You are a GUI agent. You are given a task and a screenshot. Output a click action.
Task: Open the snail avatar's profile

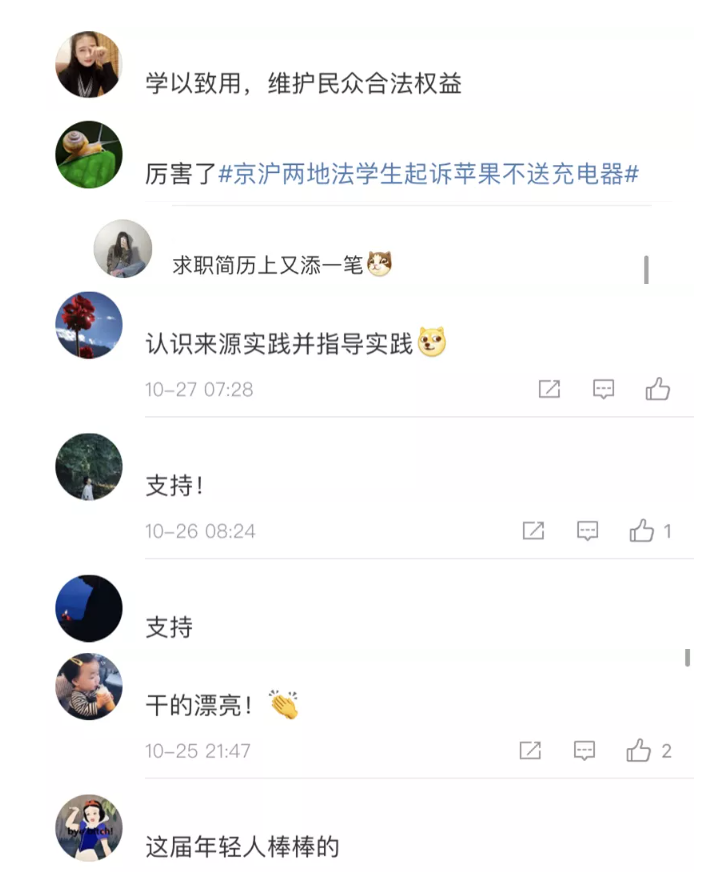coord(89,155)
